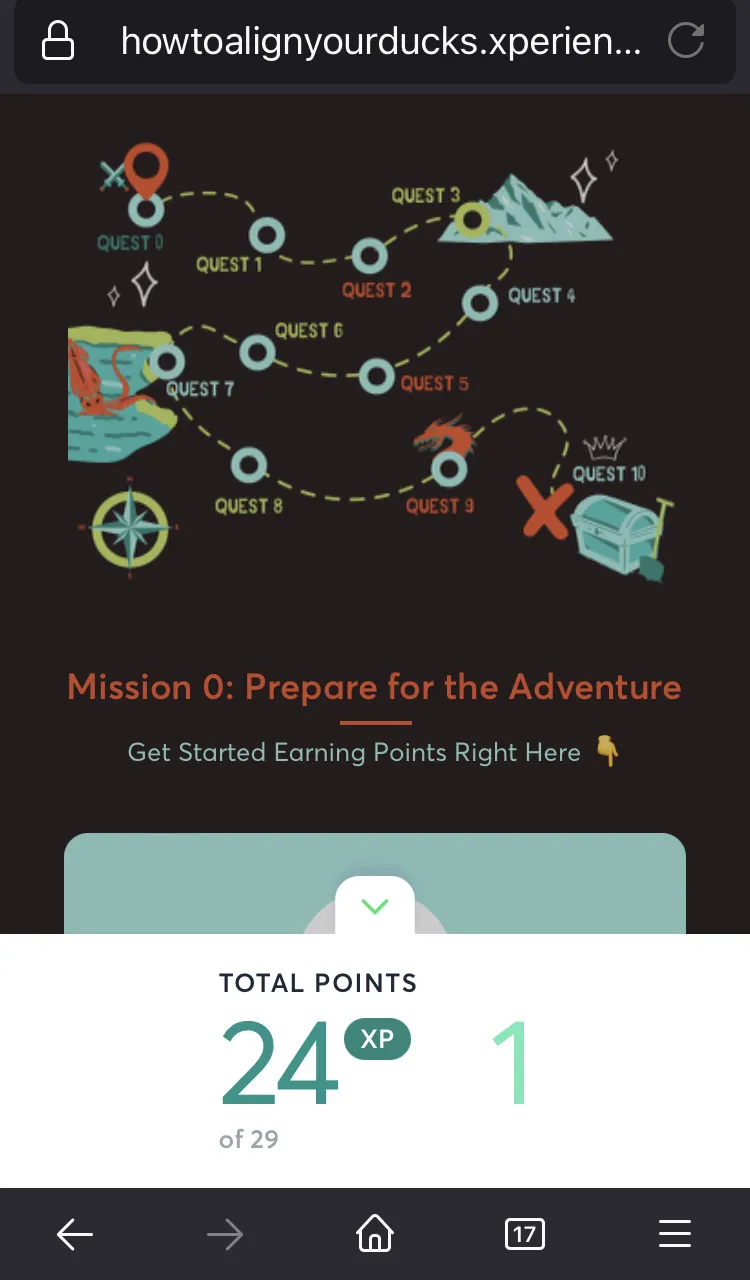Reload the page in the address bar
The image size is (750, 1280).
click(685, 41)
